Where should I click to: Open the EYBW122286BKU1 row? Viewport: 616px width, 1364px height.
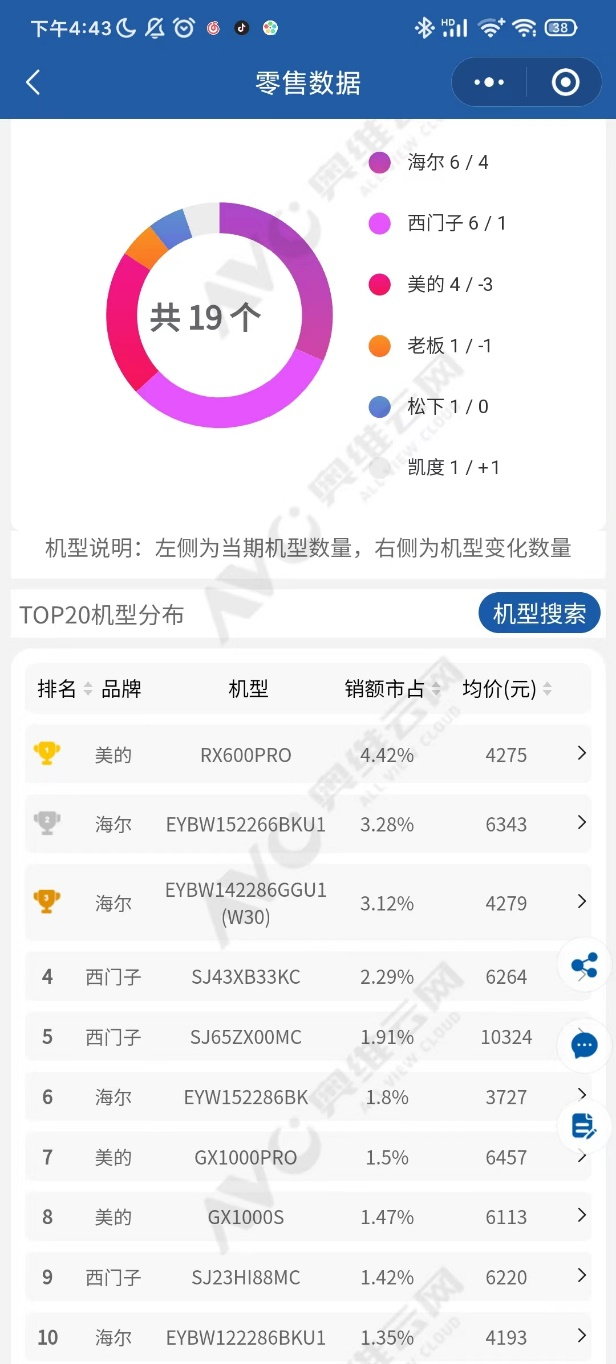tap(308, 1337)
